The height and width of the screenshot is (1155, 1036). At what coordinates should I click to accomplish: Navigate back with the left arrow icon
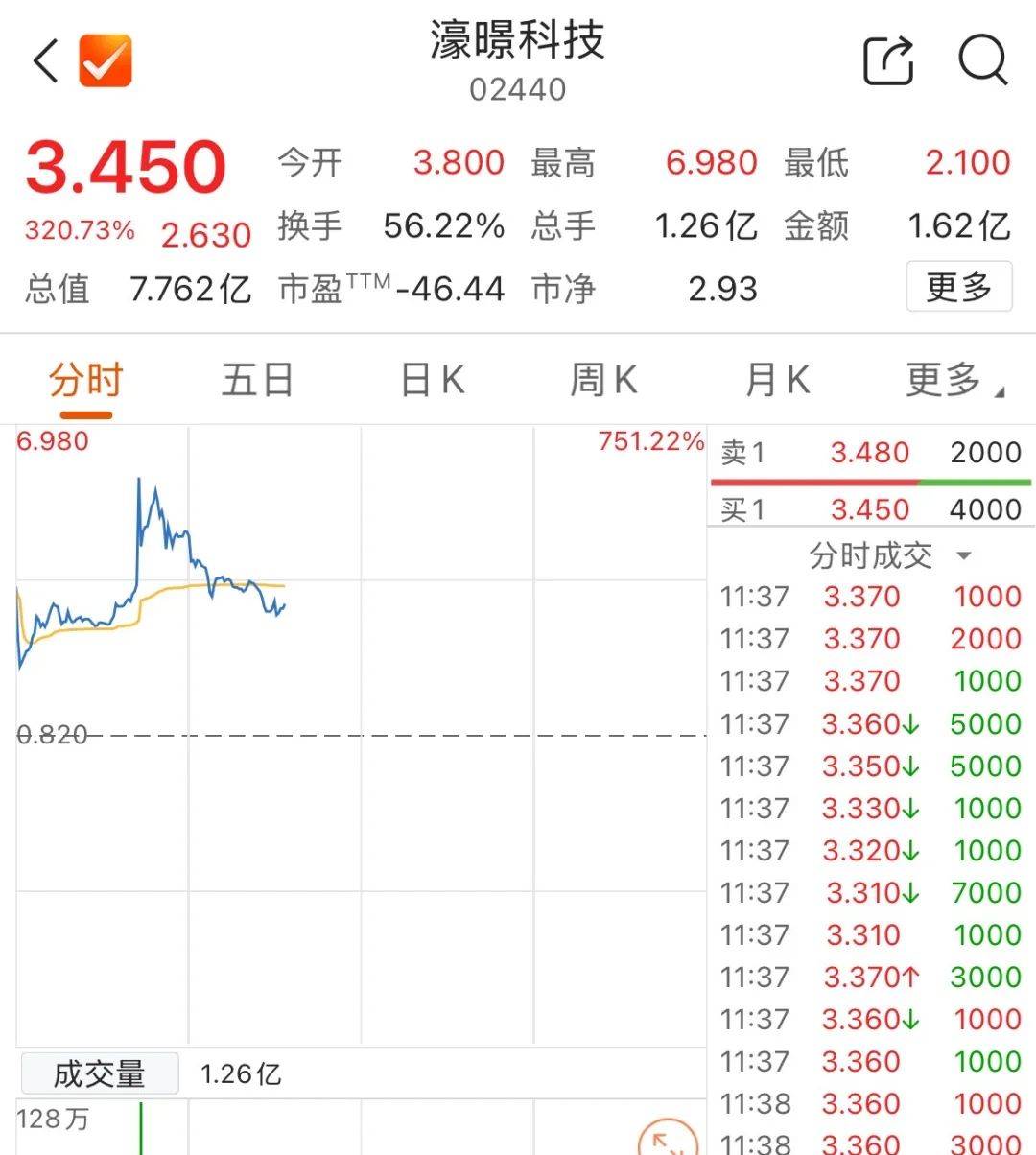pyautogui.click(x=45, y=59)
